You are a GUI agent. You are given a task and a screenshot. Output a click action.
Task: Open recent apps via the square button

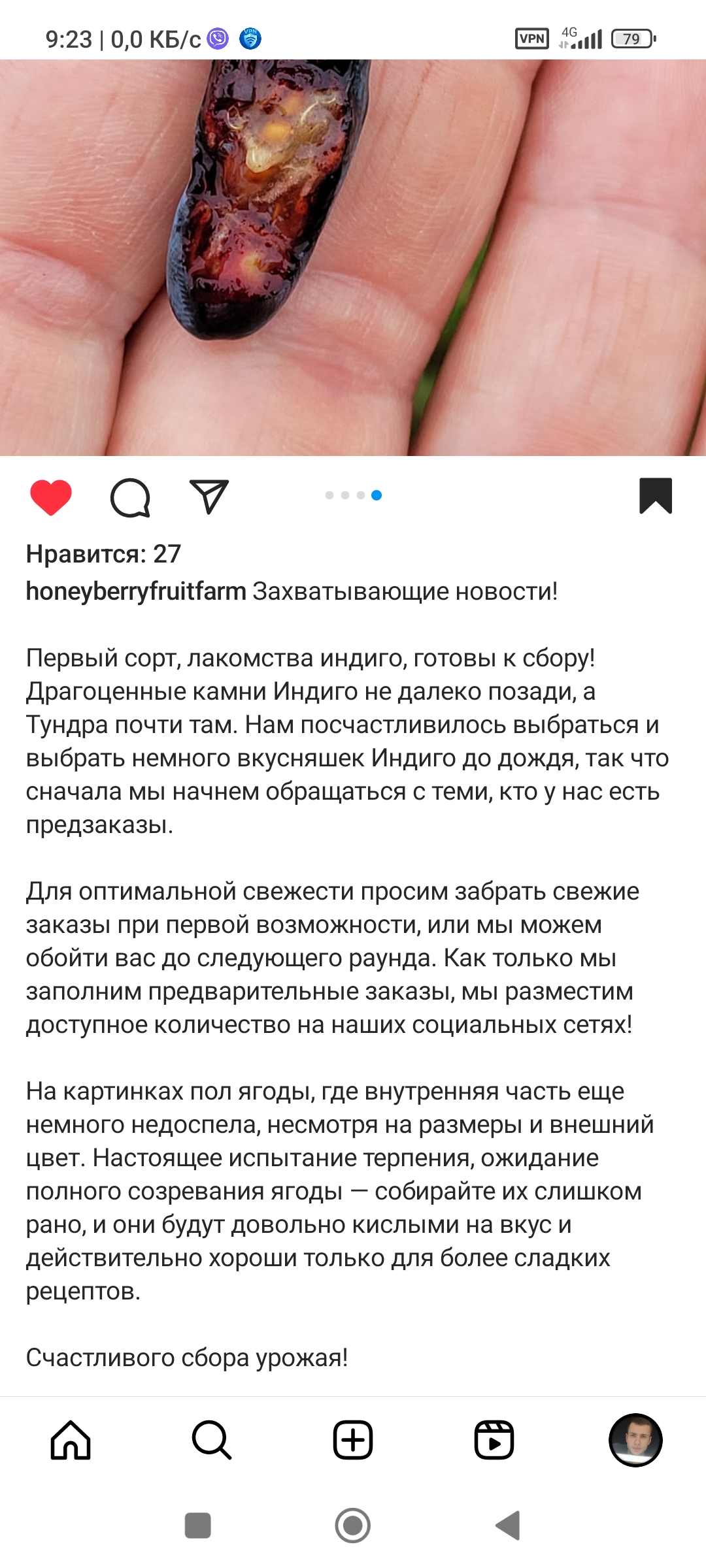pos(198,1526)
